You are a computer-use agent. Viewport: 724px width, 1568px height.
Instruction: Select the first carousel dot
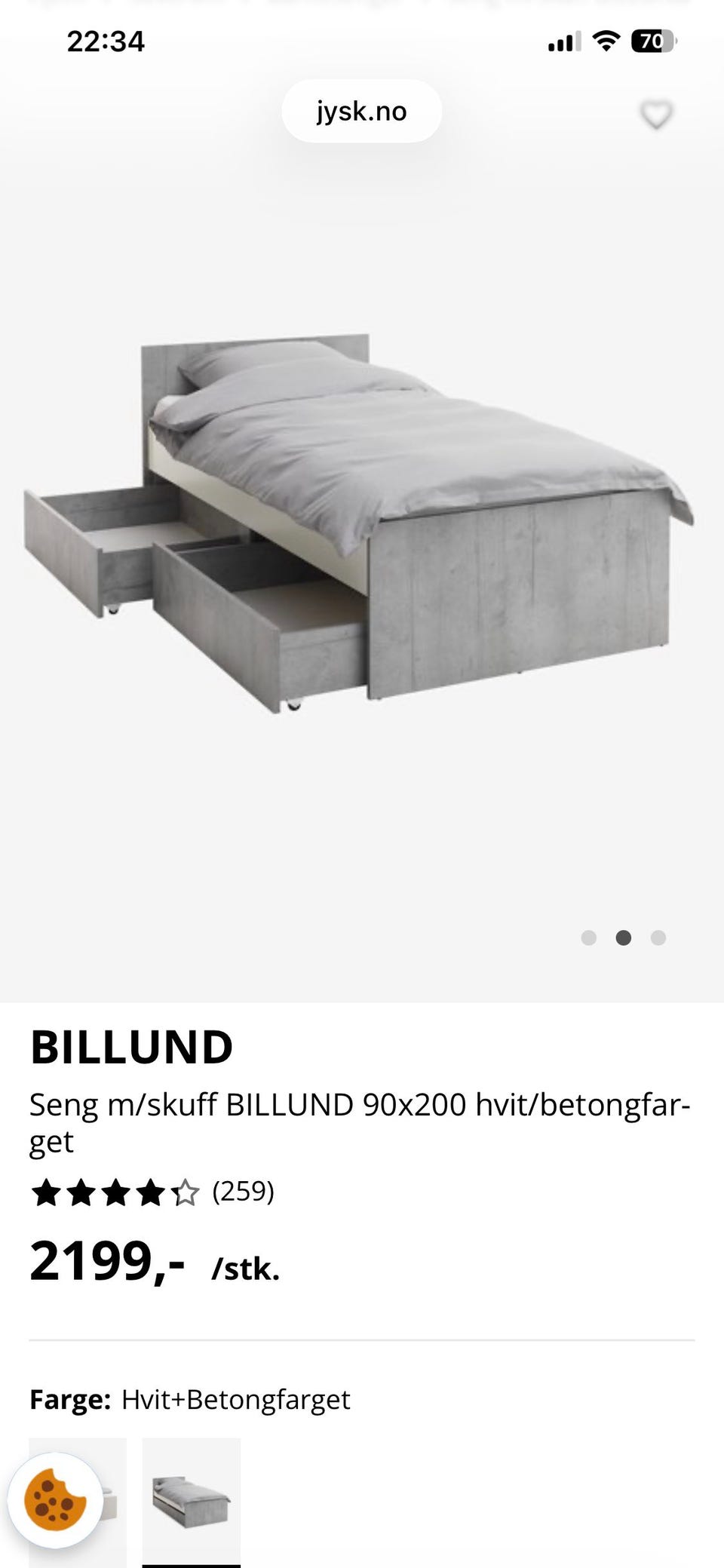tap(590, 937)
